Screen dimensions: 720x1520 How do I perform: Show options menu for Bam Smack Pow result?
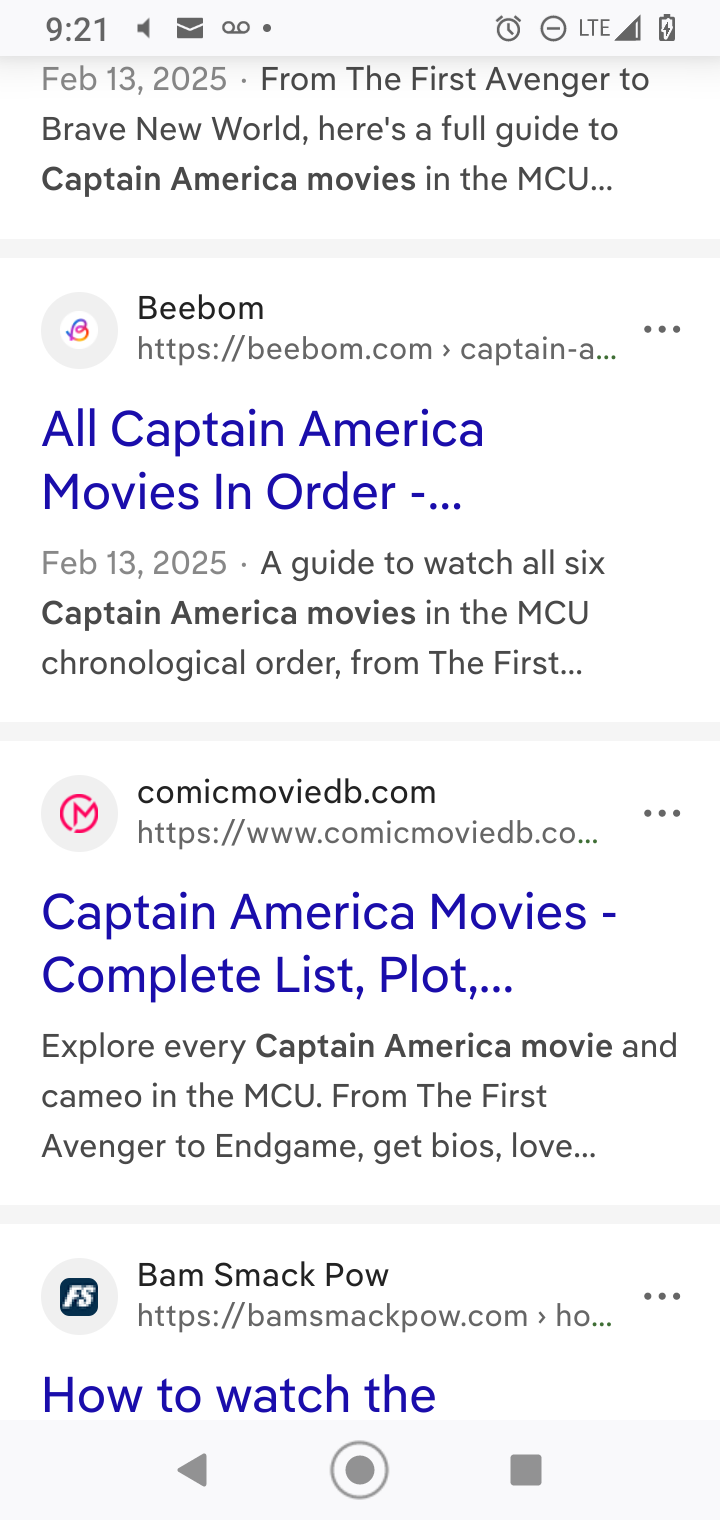[662, 1296]
